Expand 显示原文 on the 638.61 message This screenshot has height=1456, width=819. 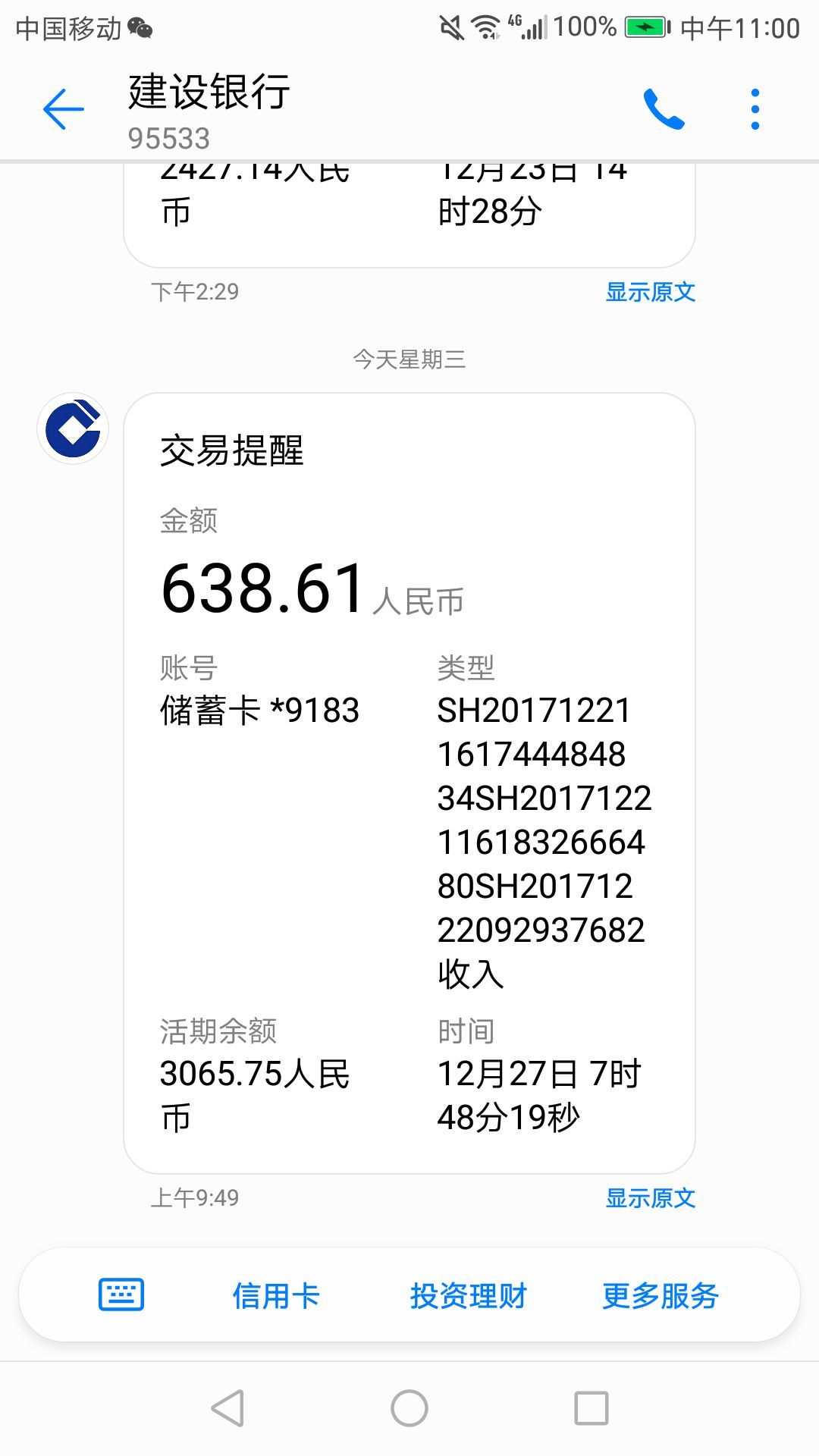point(649,1198)
